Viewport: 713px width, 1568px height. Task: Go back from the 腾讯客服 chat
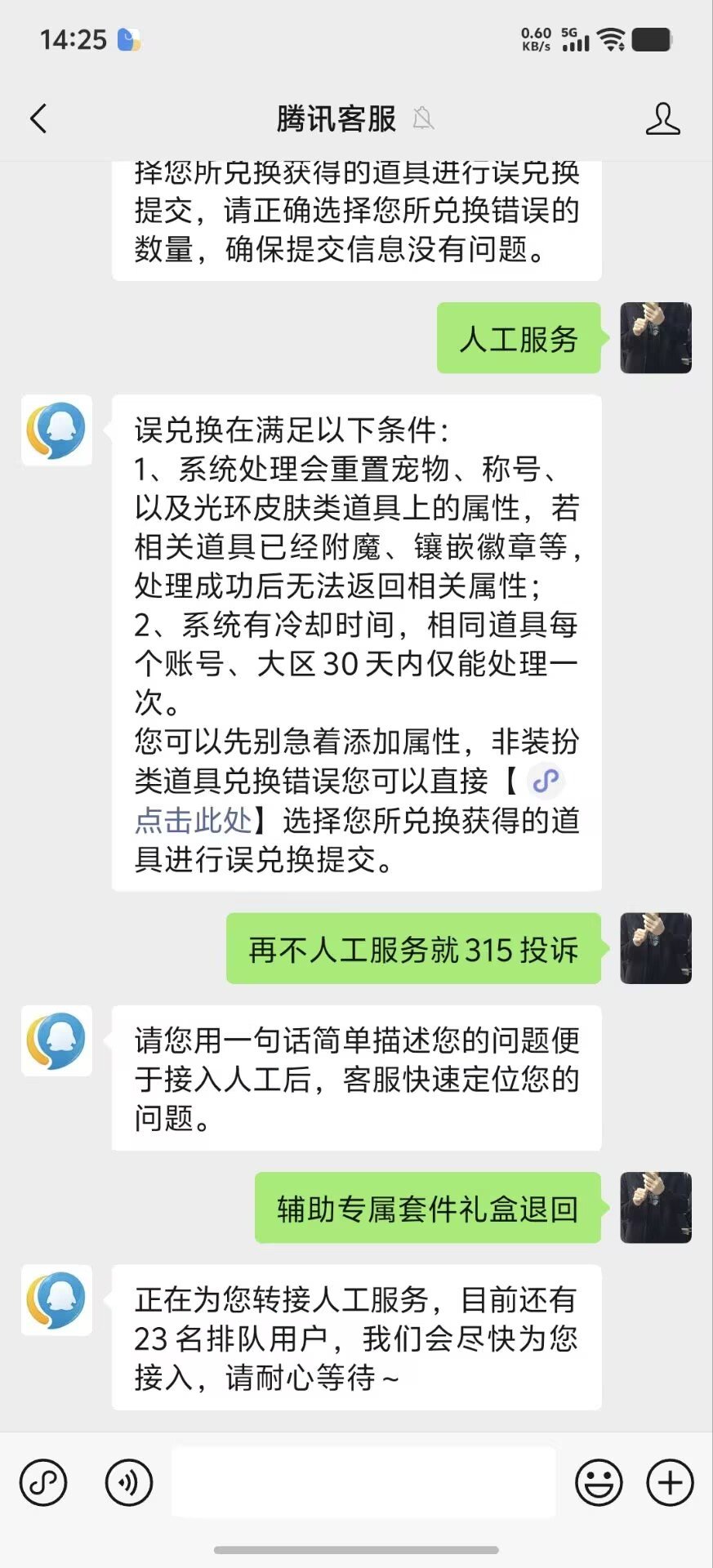(x=38, y=119)
